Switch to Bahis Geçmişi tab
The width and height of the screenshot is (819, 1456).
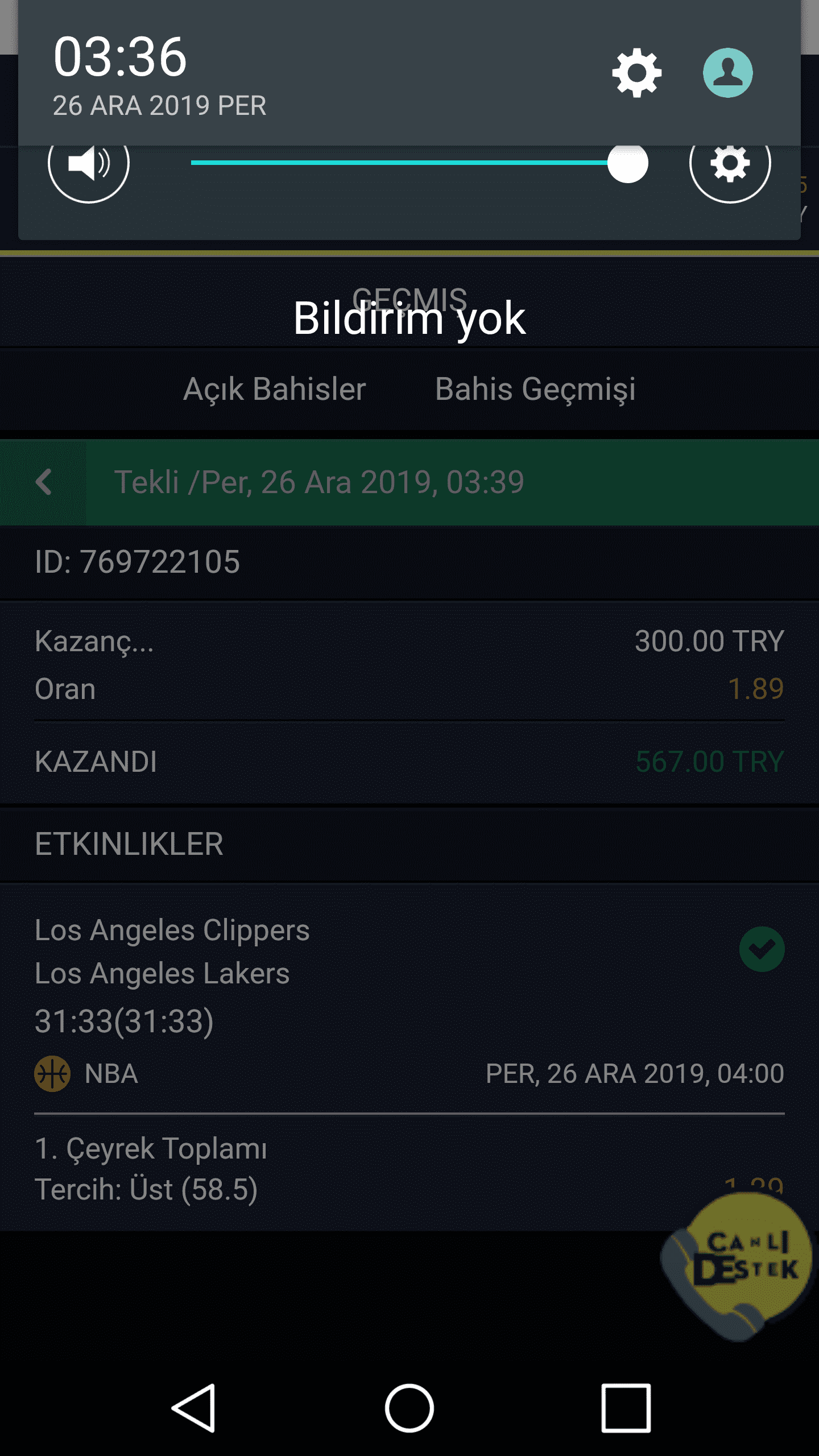535,390
